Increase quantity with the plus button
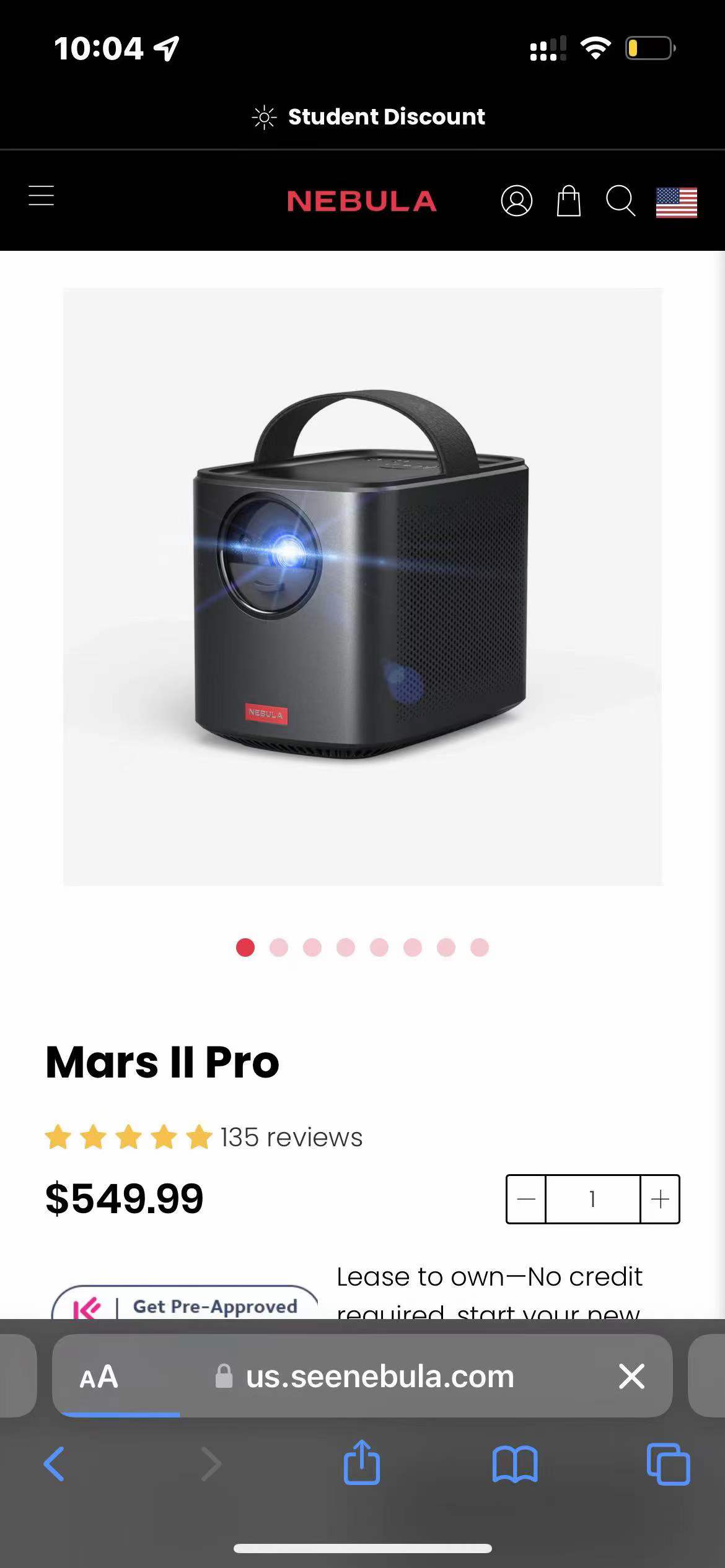The width and height of the screenshot is (725, 1568). tap(660, 1199)
